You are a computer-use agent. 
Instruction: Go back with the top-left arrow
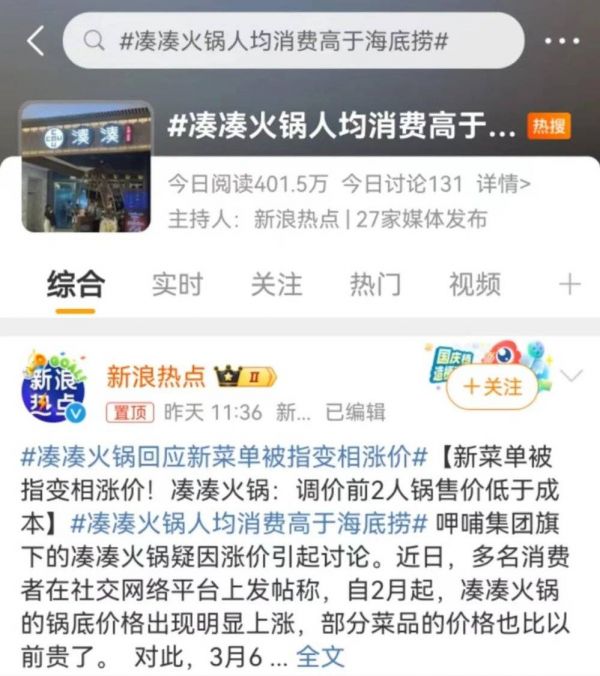[35, 41]
